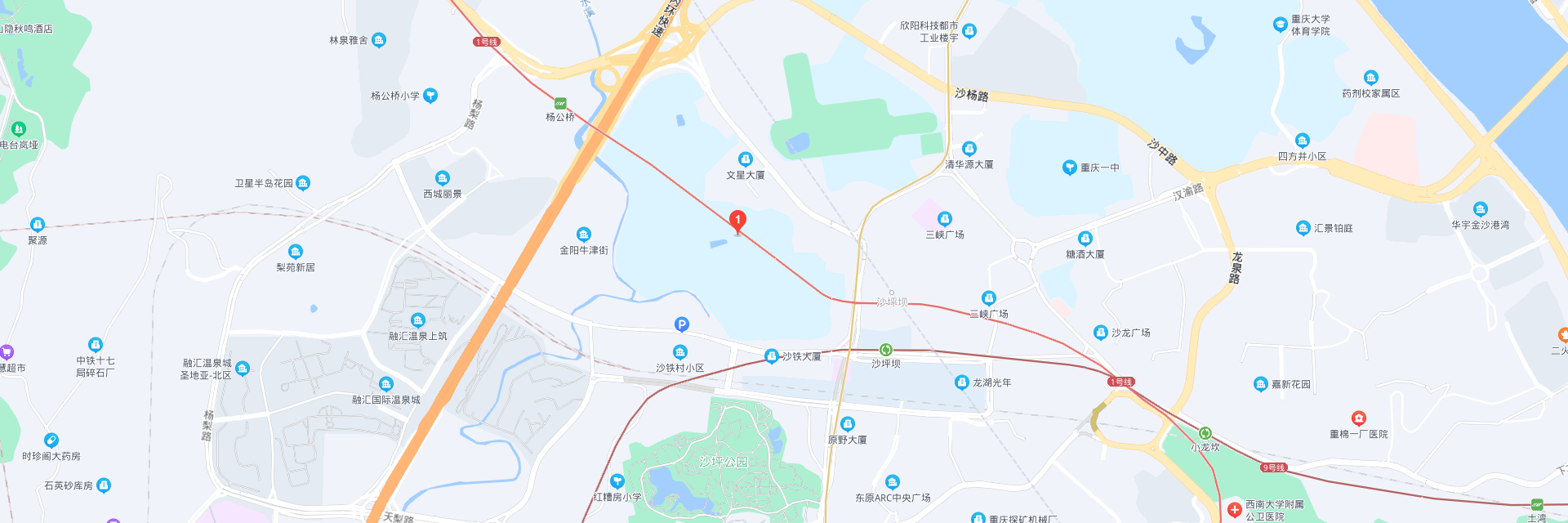Tap the 重庆大学体育学院 marker

[1280, 25]
